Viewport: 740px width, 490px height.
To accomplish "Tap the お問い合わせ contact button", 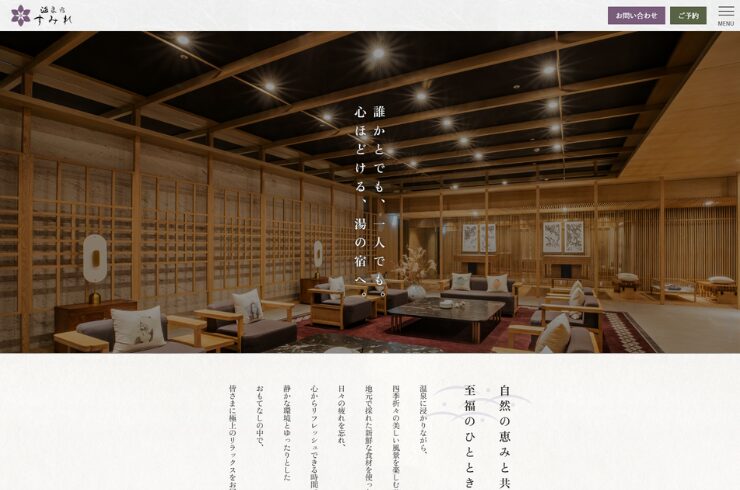I will point(636,15).
